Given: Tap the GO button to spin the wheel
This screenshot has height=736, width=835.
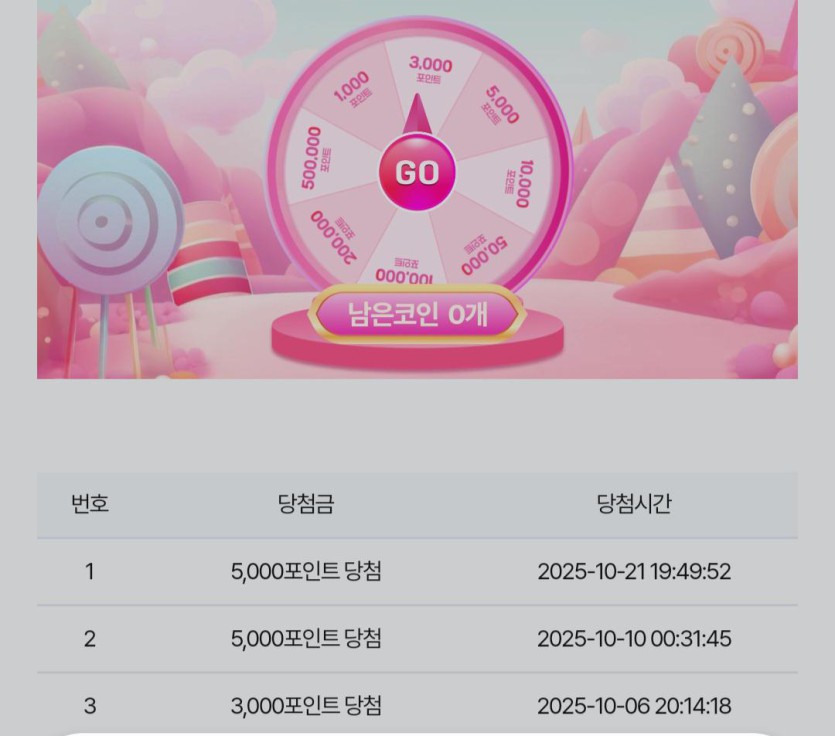Looking at the screenshot, I should [417, 173].
